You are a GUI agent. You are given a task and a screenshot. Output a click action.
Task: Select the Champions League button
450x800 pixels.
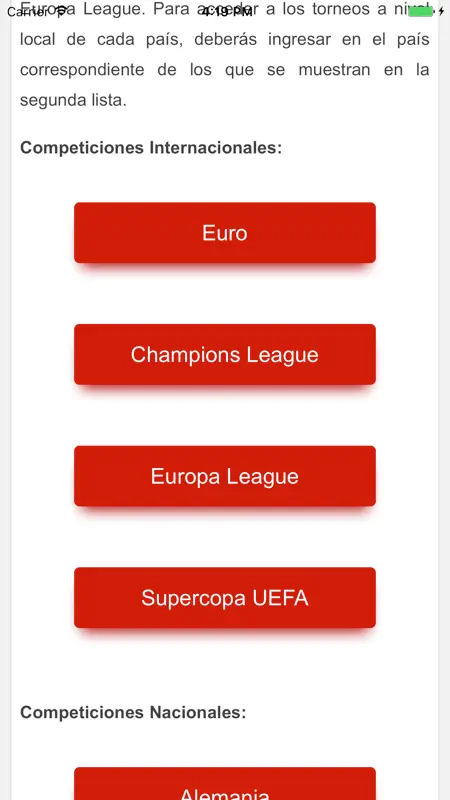point(225,354)
